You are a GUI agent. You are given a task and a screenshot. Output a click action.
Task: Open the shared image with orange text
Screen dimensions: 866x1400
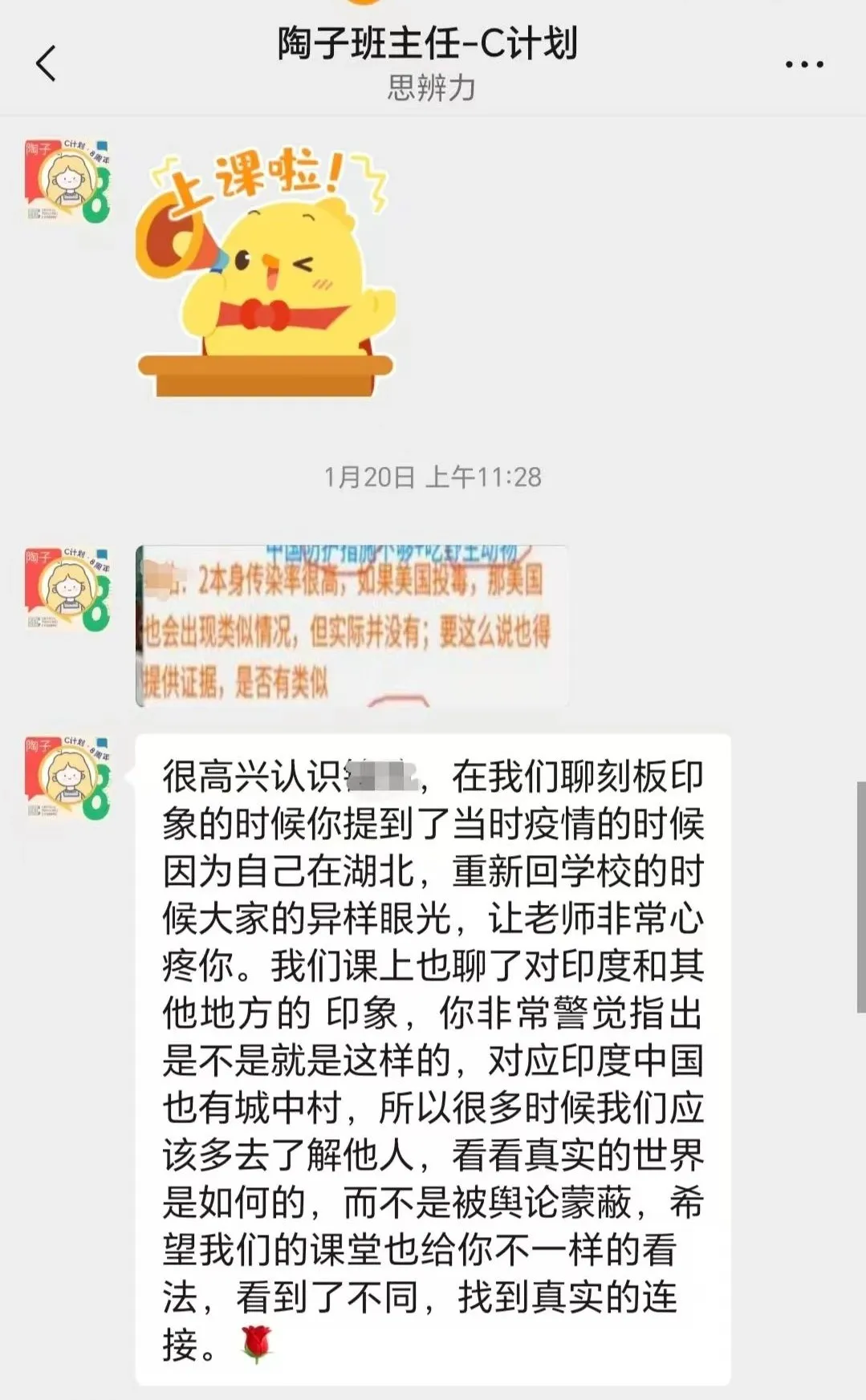(x=352, y=626)
